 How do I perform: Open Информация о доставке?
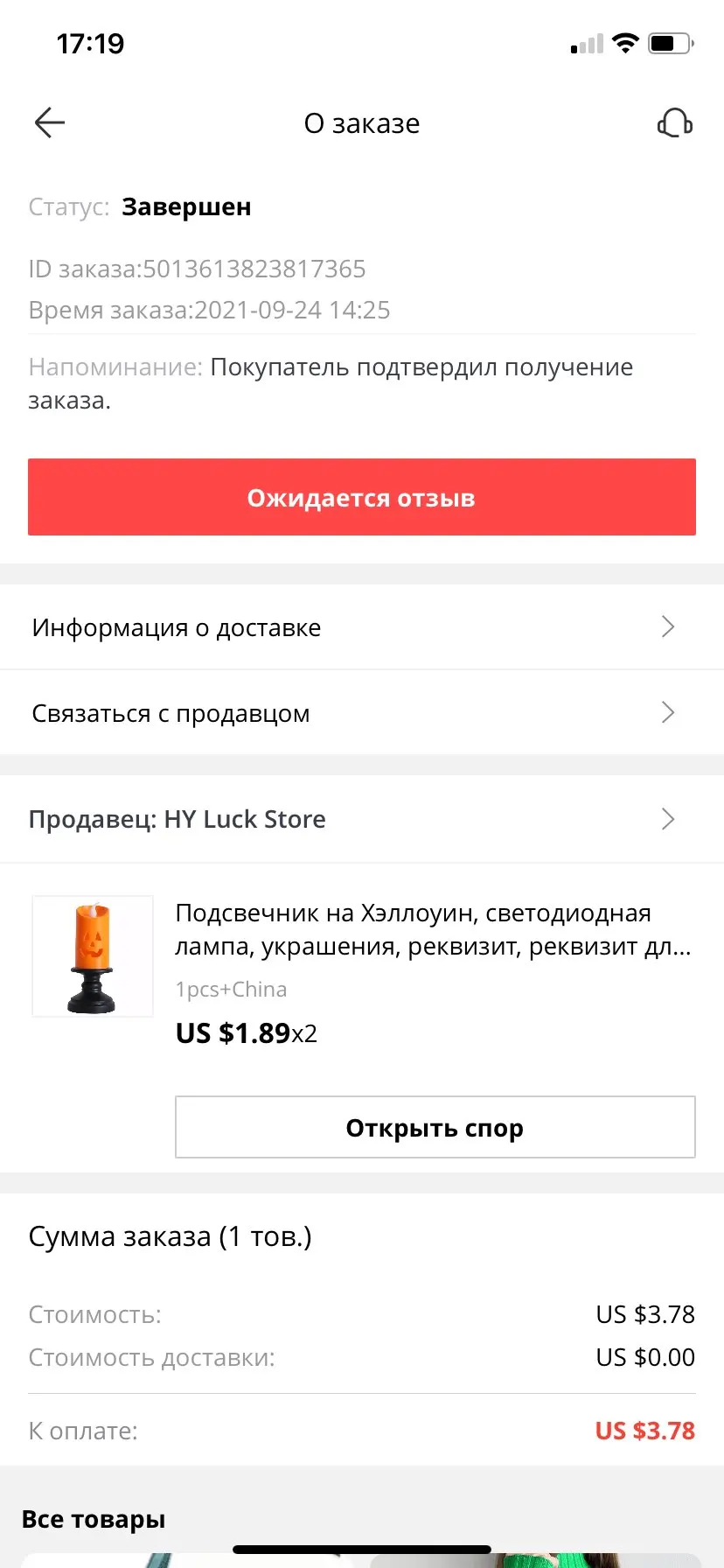361,627
